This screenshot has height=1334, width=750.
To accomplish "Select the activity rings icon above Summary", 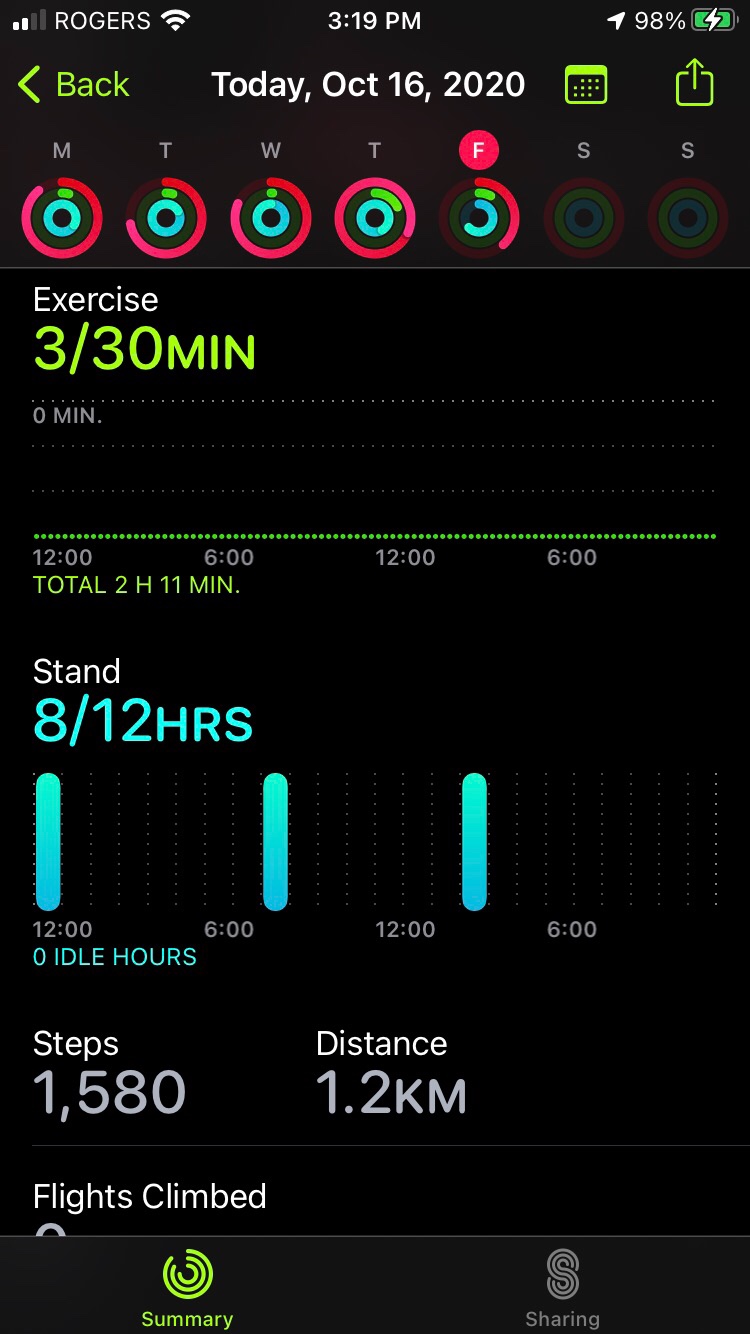I will [x=187, y=1275].
